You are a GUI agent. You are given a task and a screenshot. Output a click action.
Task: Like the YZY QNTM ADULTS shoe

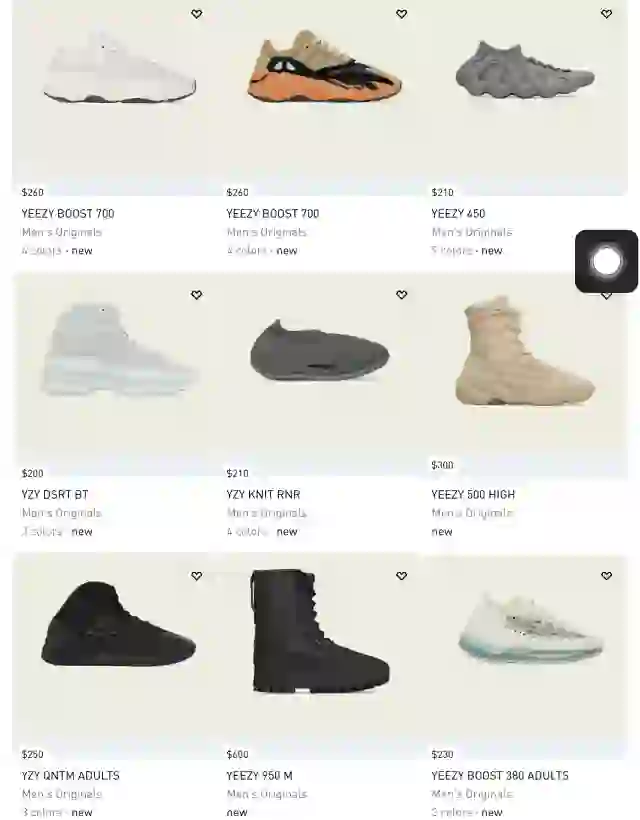click(x=197, y=576)
